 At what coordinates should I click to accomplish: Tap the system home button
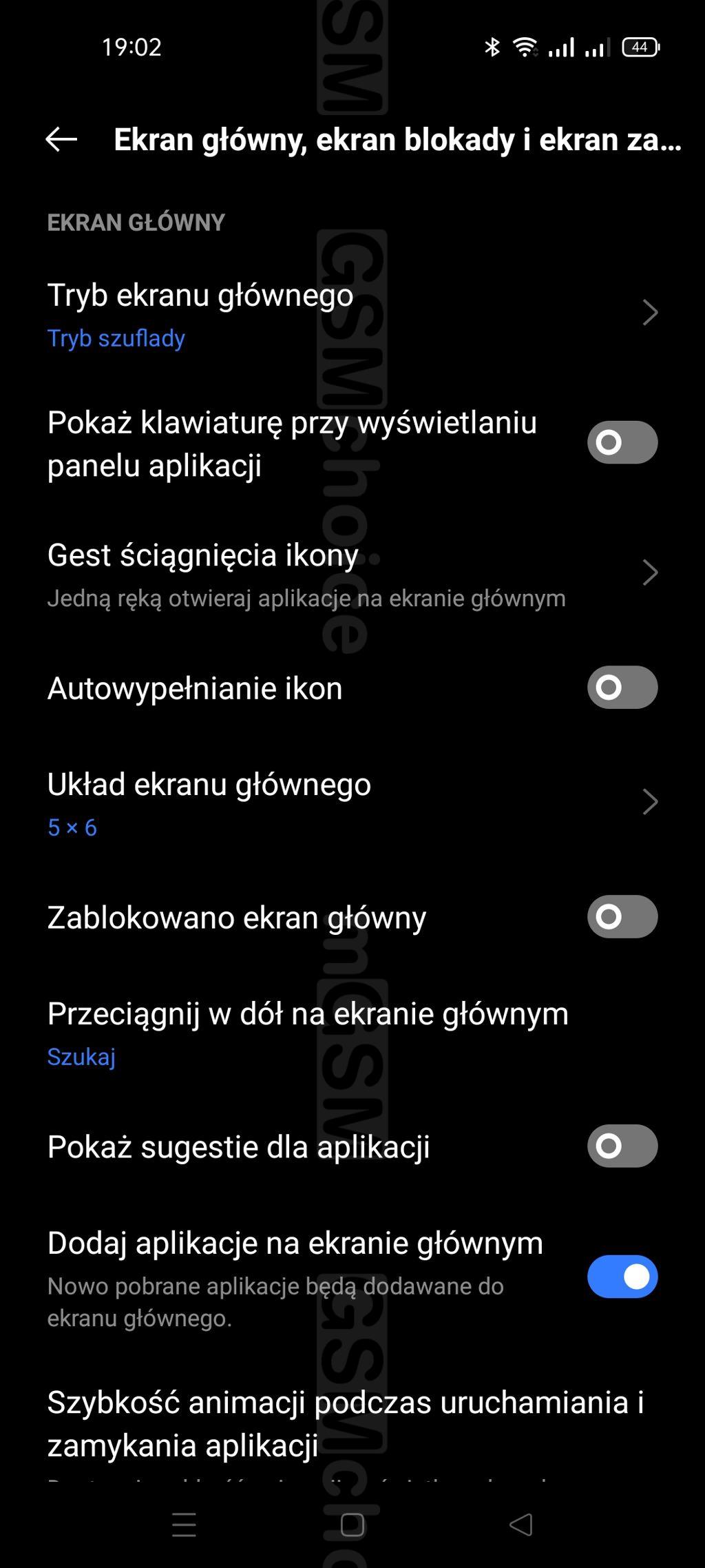pos(352,1525)
